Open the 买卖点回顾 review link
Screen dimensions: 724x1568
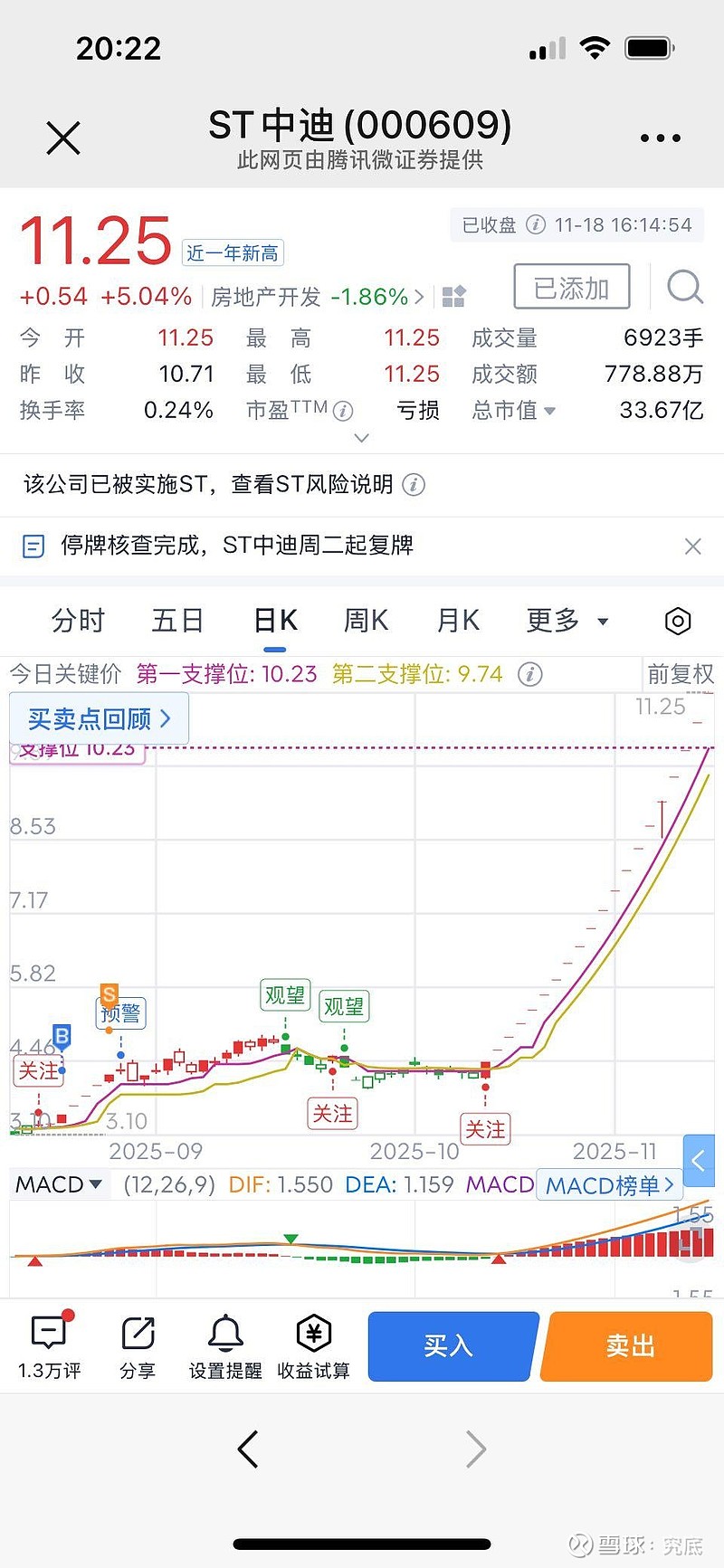pyautogui.click(x=99, y=717)
